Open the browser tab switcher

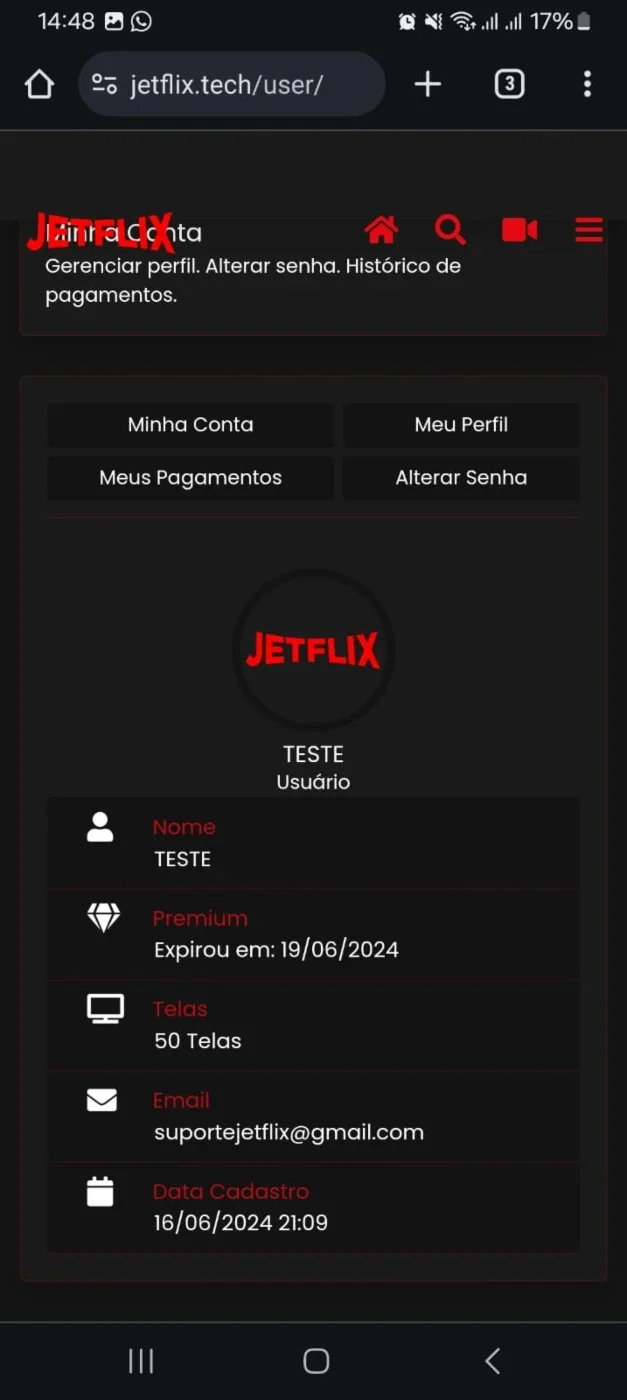pyautogui.click(x=509, y=84)
